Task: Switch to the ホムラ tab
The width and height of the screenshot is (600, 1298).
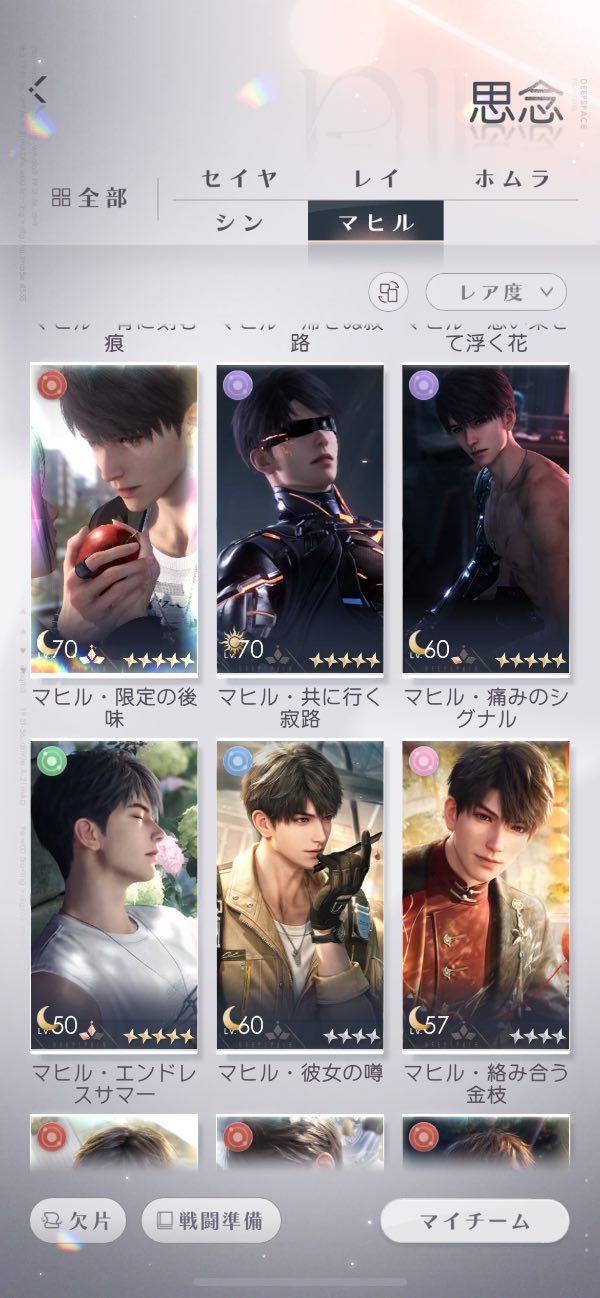Action: coord(512,178)
